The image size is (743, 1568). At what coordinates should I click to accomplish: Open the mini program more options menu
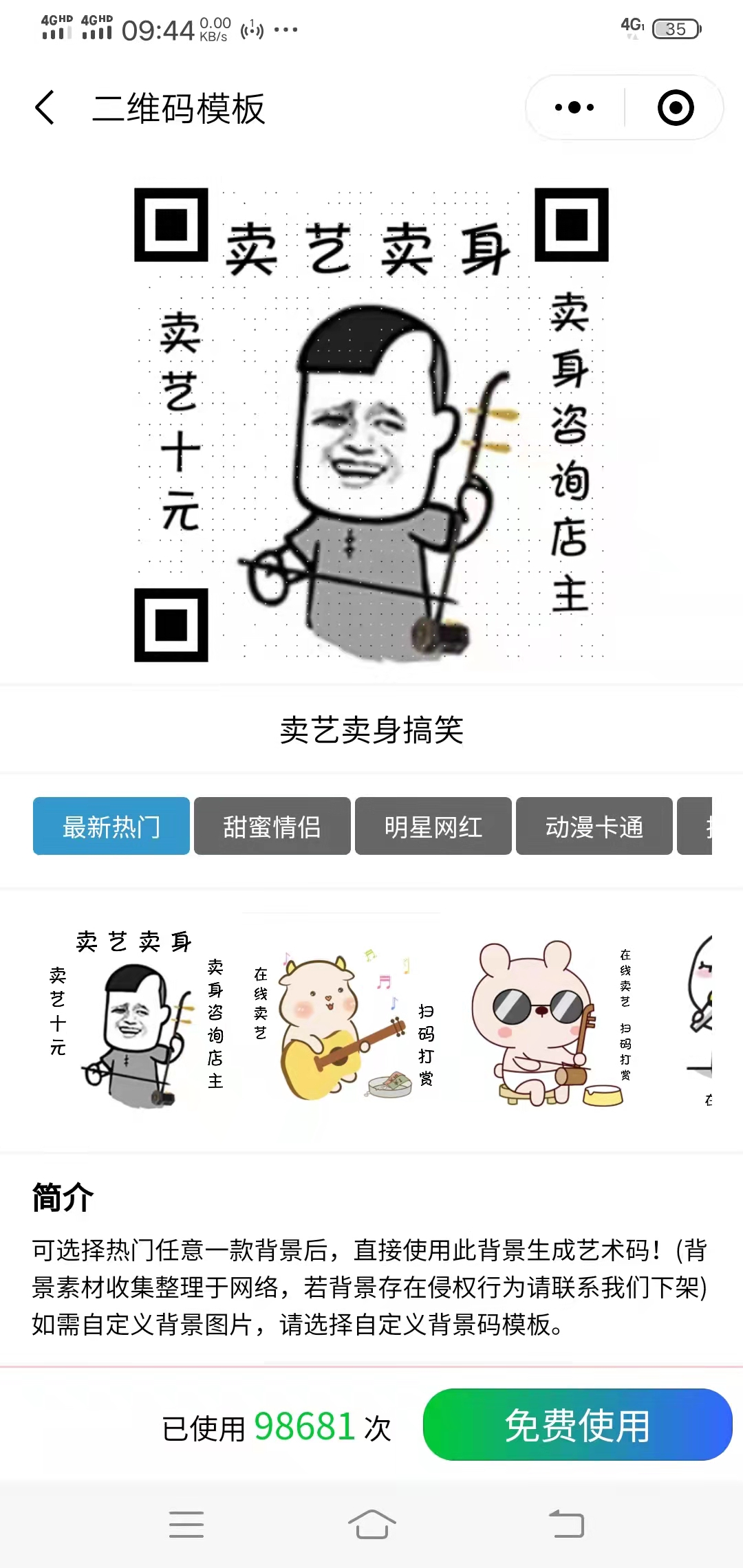pos(575,108)
